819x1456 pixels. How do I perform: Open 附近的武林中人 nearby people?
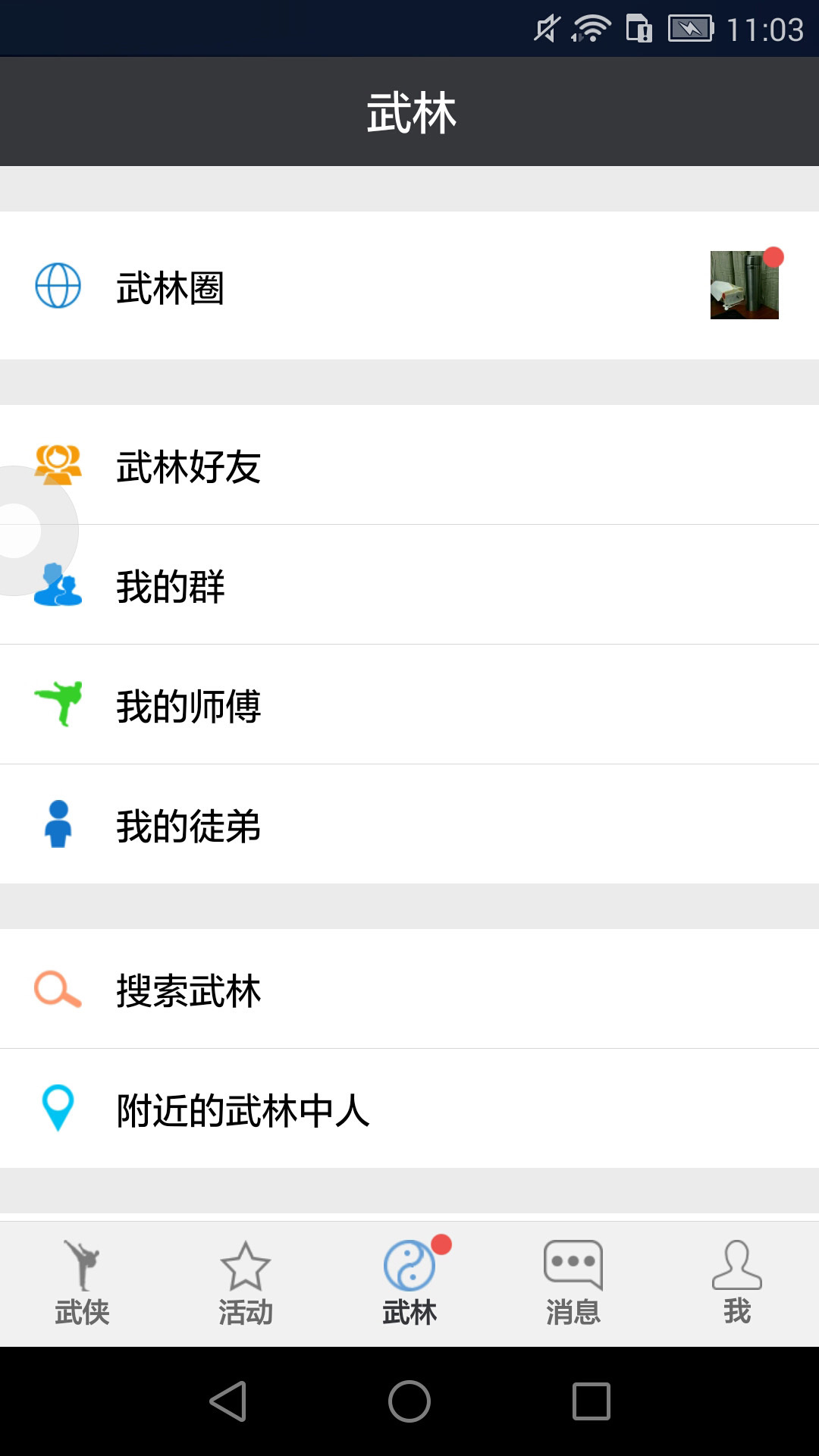(x=409, y=1109)
